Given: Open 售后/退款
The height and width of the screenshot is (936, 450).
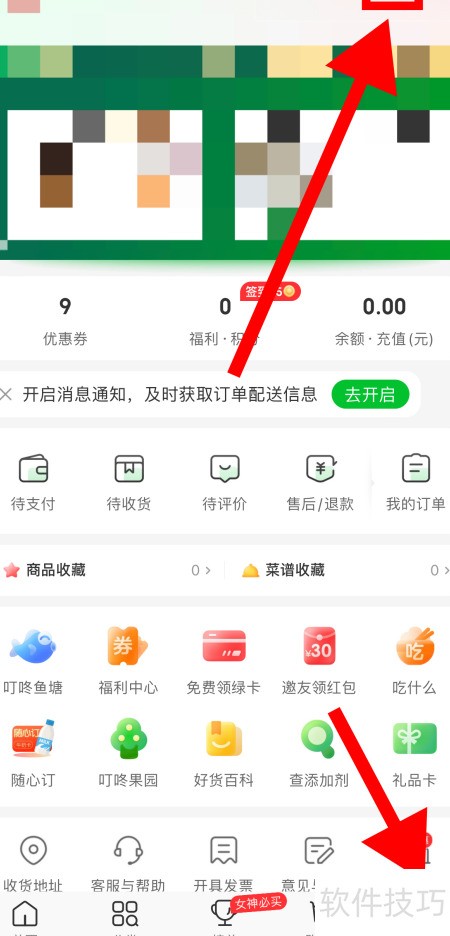Looking at the screenshot, I should pyautogui.click(x=320, y=482).
